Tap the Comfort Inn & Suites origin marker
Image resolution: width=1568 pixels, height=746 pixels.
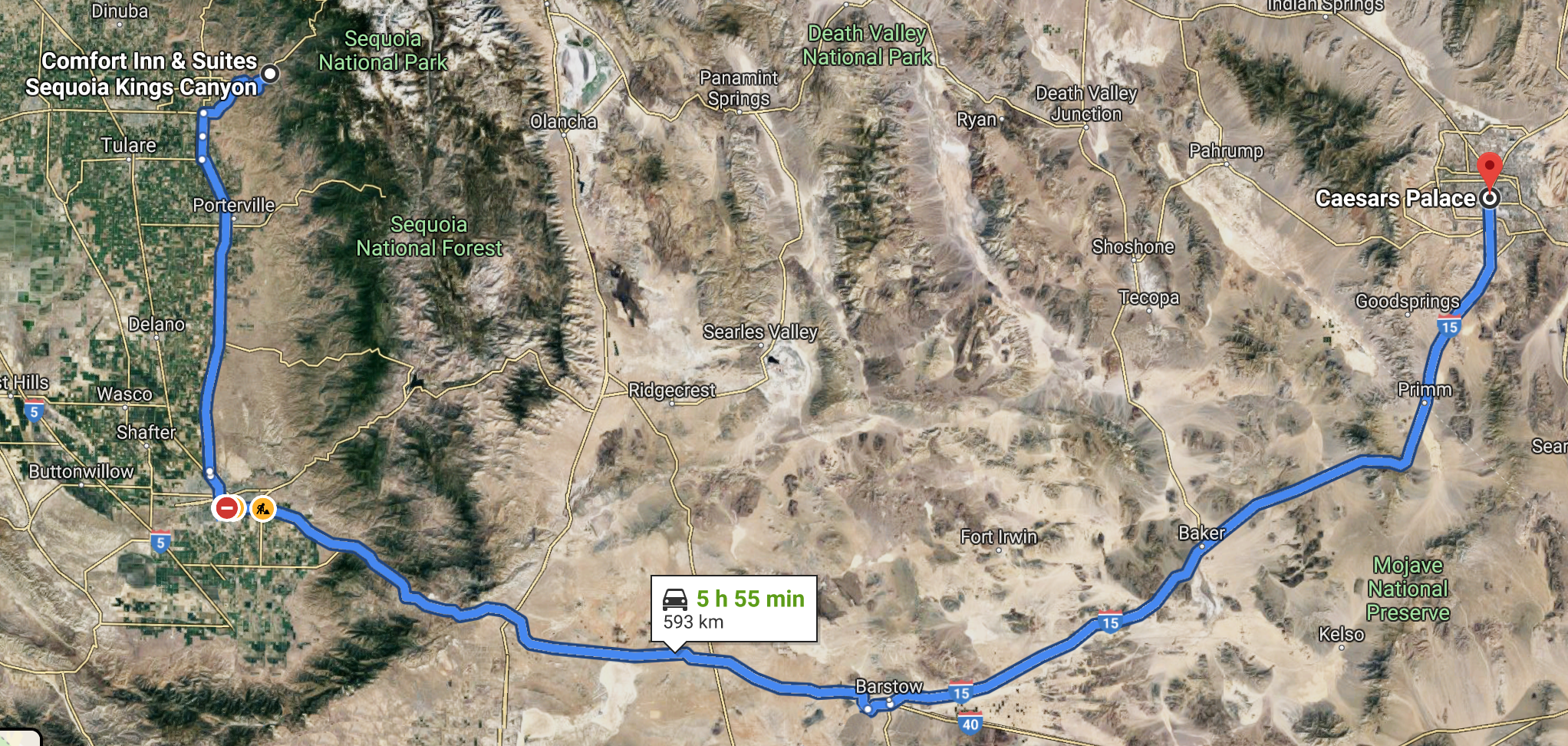[270, 74]
